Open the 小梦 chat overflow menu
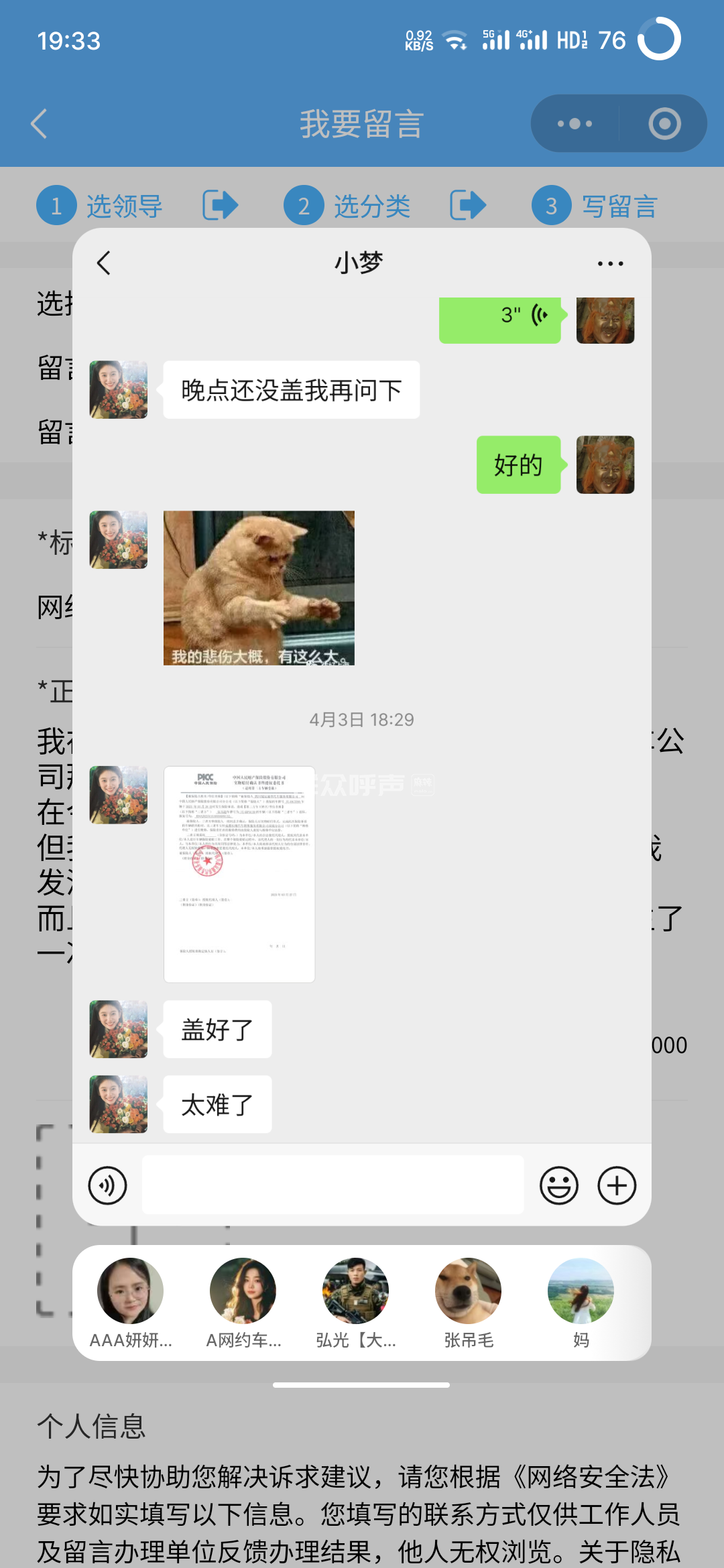 pyautogui.click(x=610, y=263)
